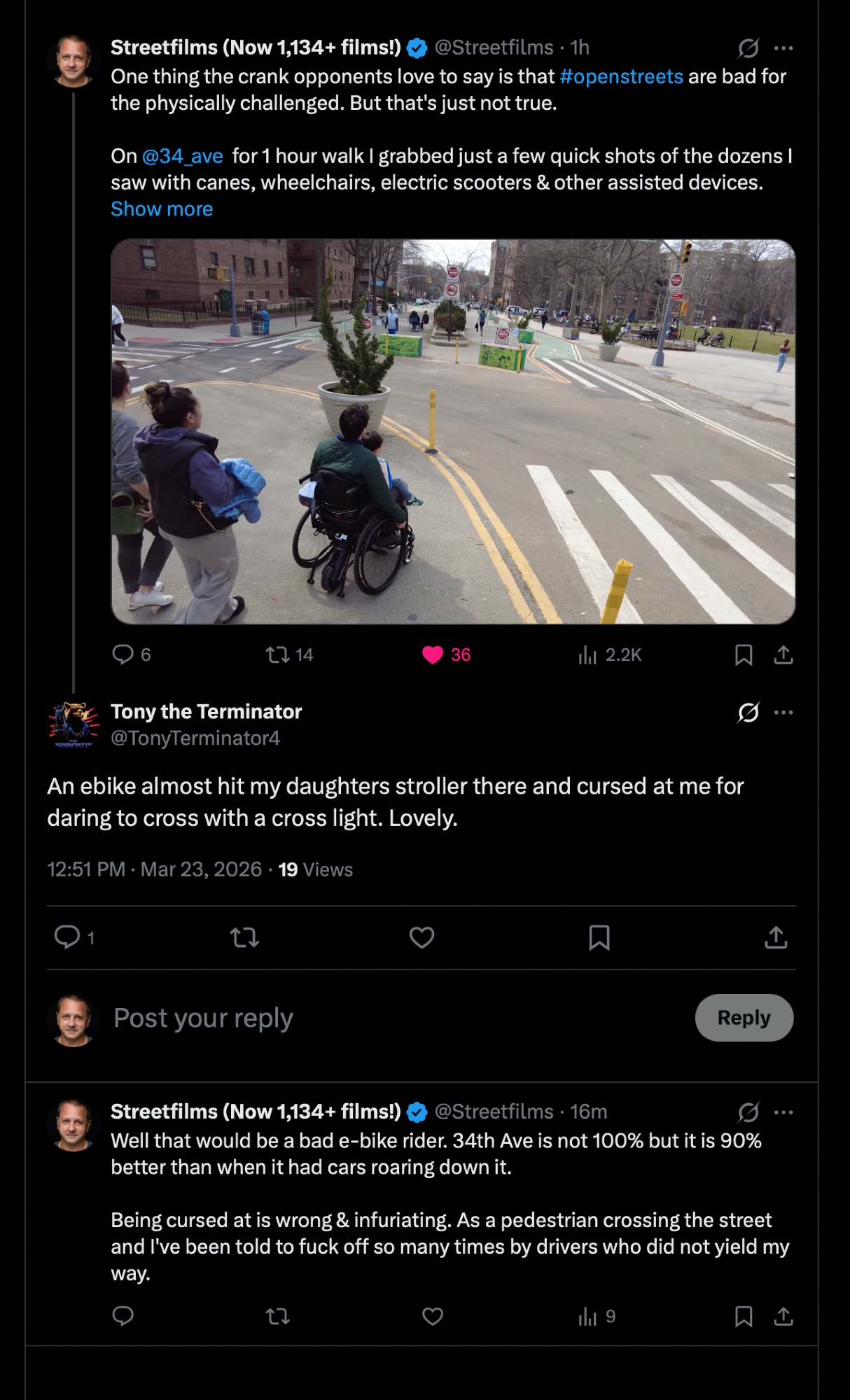Open comments on the post with 6 replies
The width and height of the screenshot is (850, 1400).
point(123,654)
